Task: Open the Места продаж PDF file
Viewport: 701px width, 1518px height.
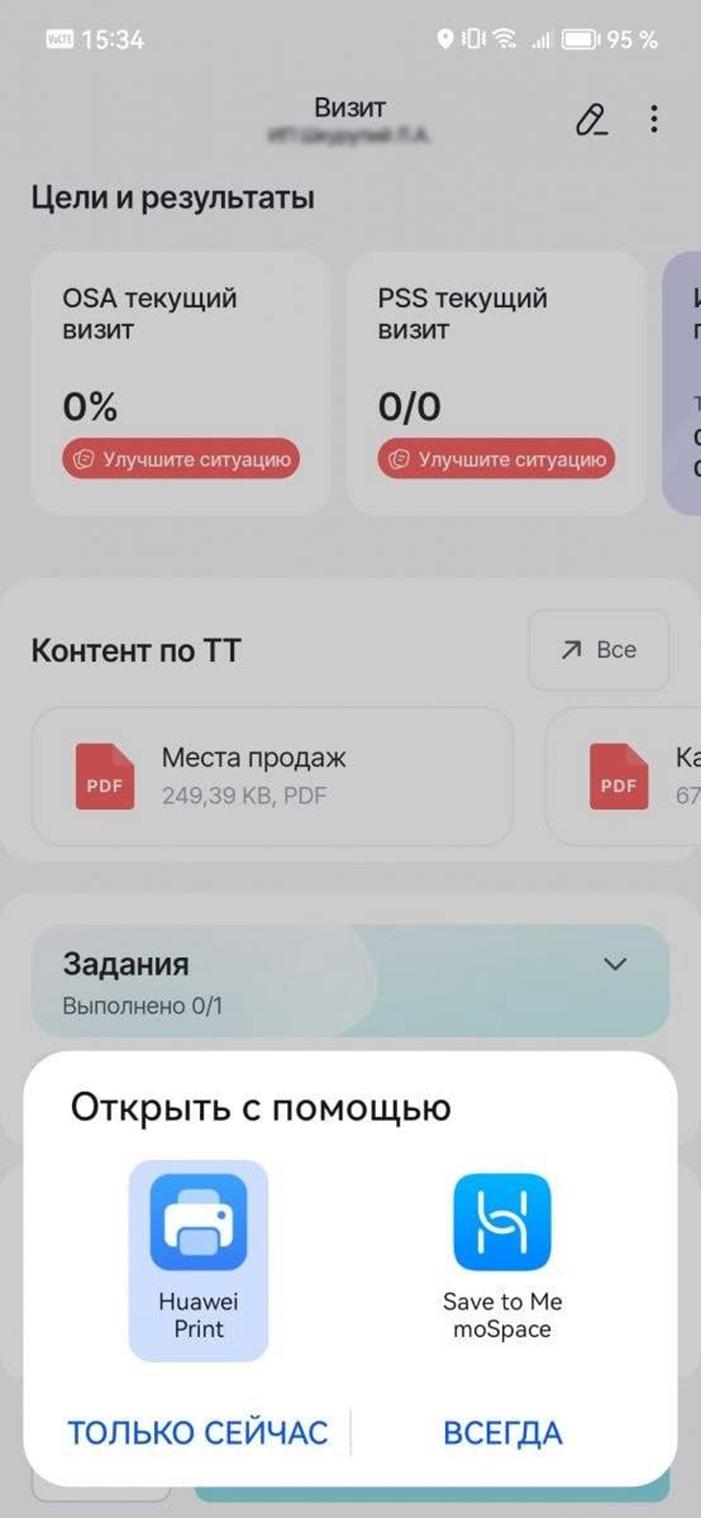Action: pos(272,776)
